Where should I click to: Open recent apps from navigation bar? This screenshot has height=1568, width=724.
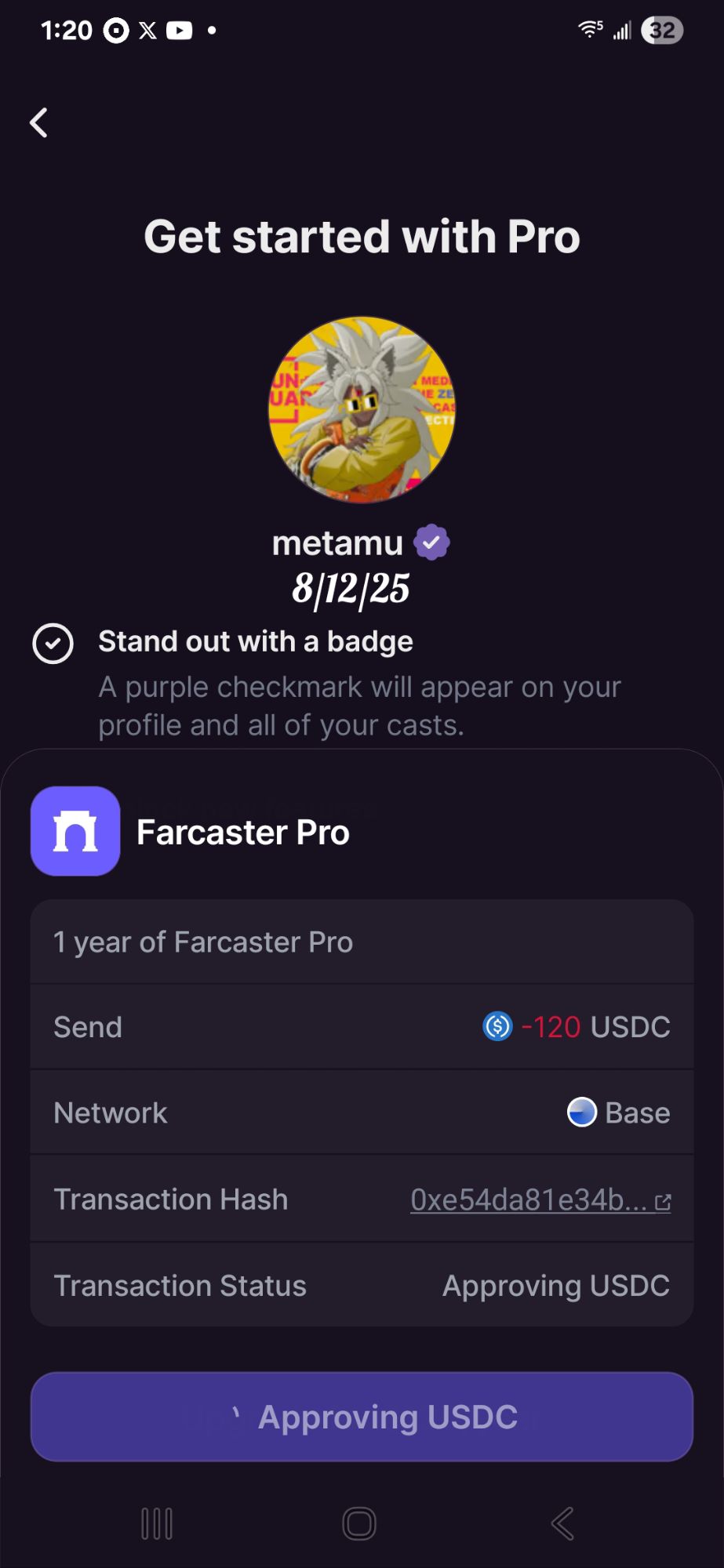157,1523
